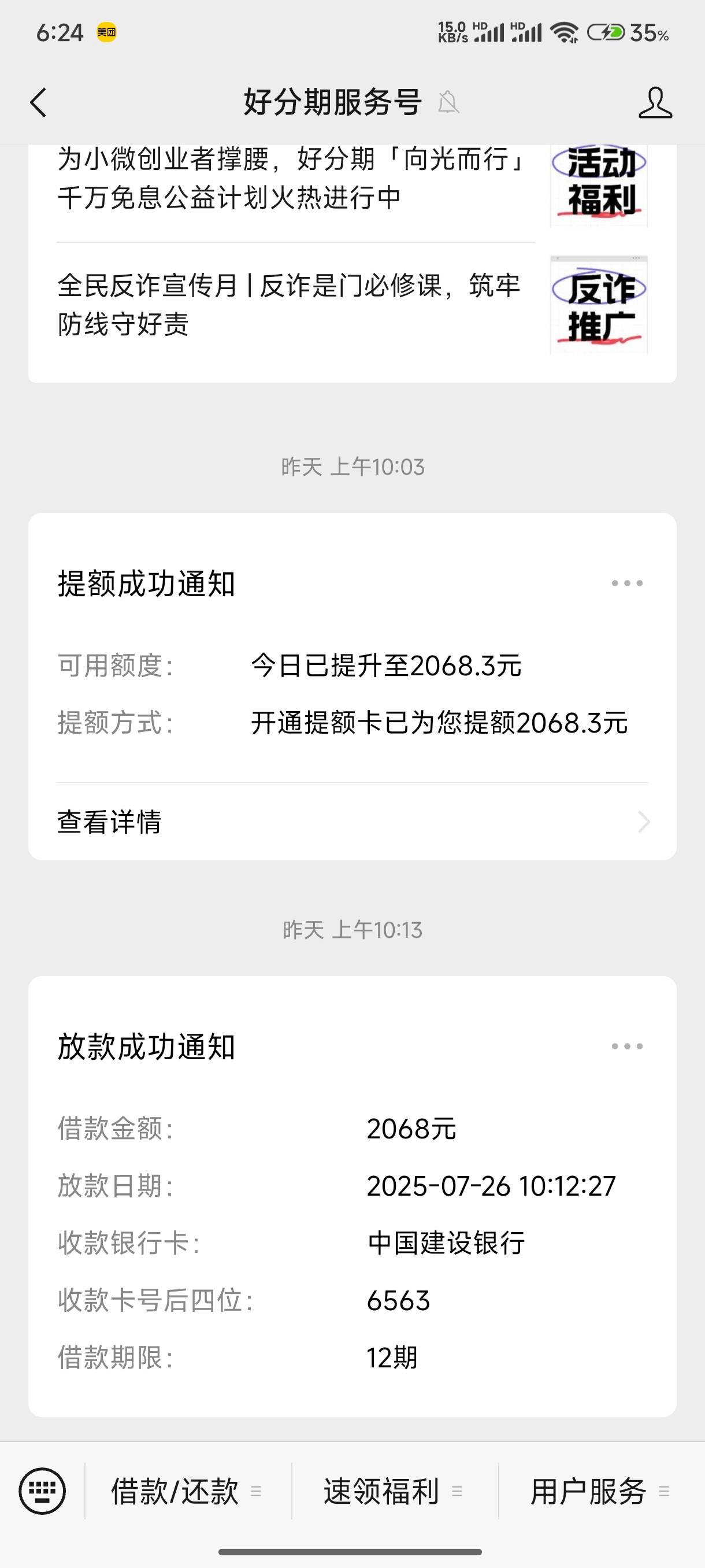Screen dimensions: 705x1568
Task: Go back from 好分期服务号 chat
Action: coord(38,102)
